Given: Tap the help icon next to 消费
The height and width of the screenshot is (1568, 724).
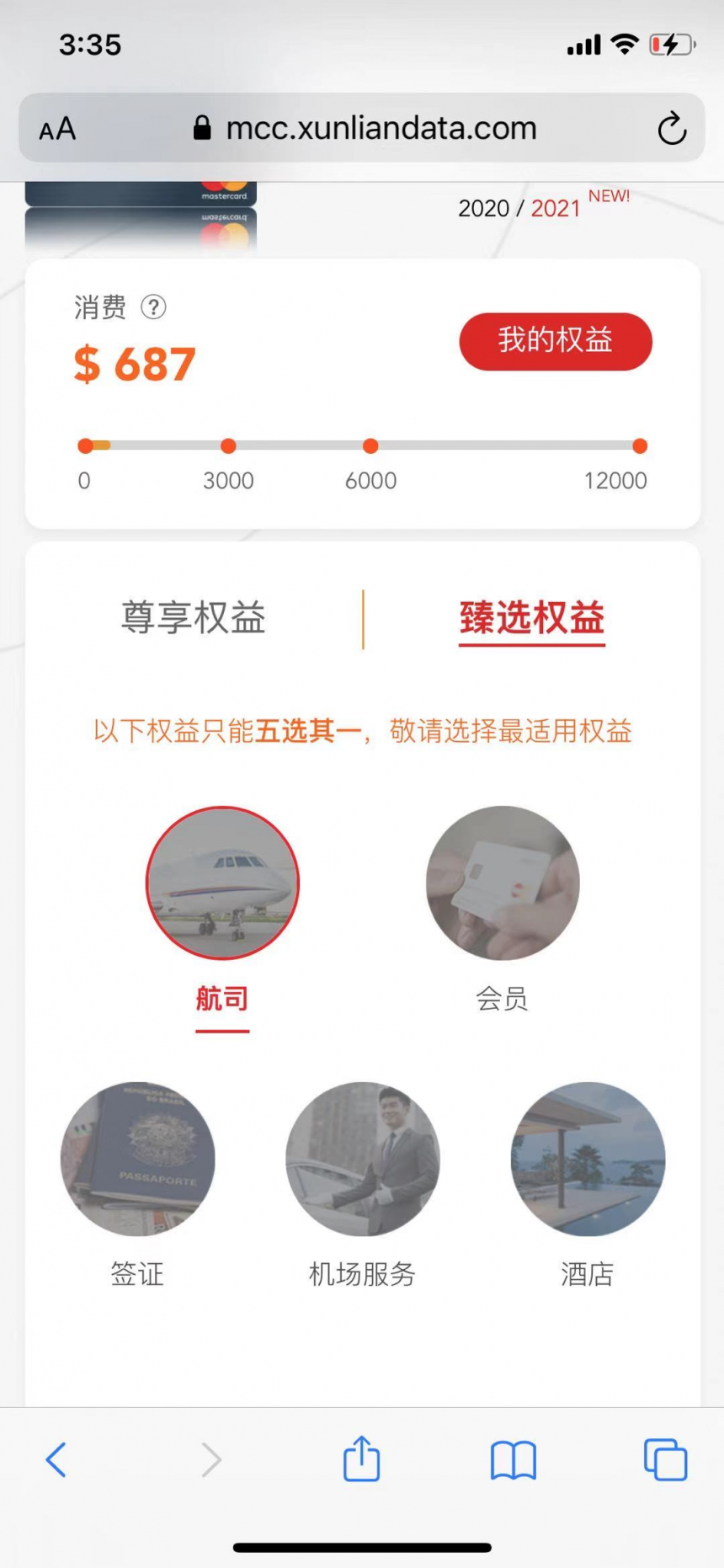Looking at the screenshot, I should (153, 307).
